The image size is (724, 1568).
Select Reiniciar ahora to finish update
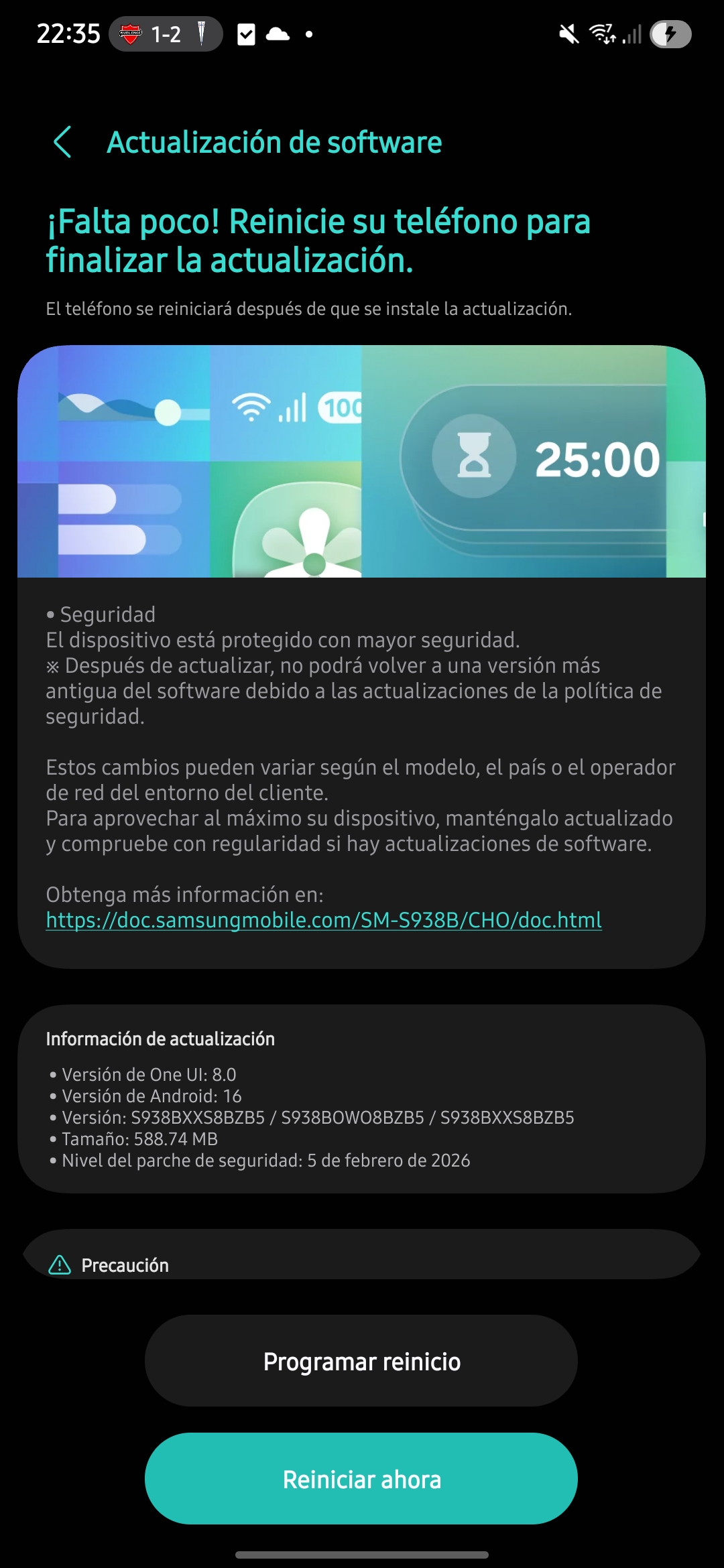(x=361, y=1479)
